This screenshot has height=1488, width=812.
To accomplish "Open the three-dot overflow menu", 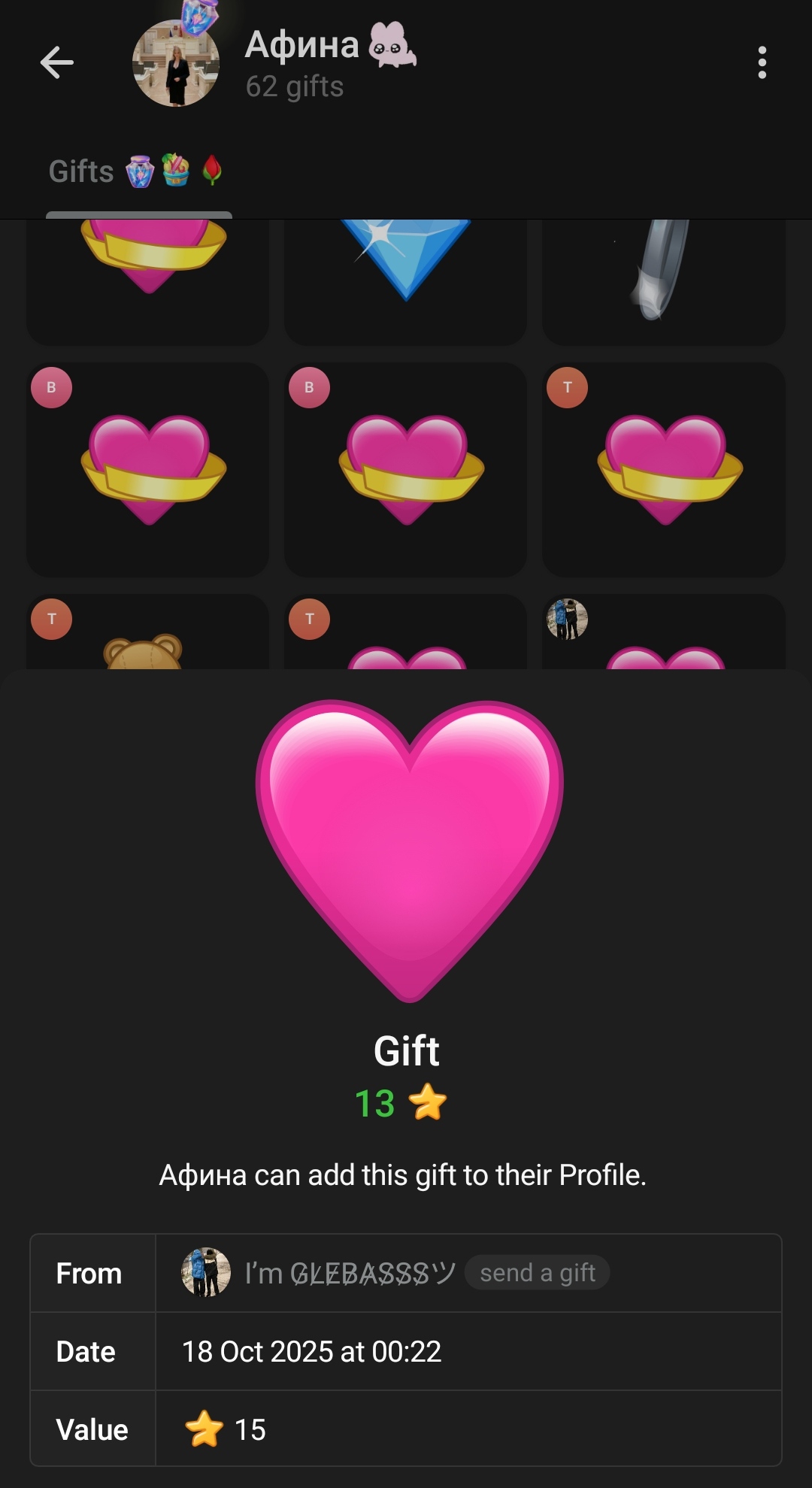I will (x=762, y=62).
